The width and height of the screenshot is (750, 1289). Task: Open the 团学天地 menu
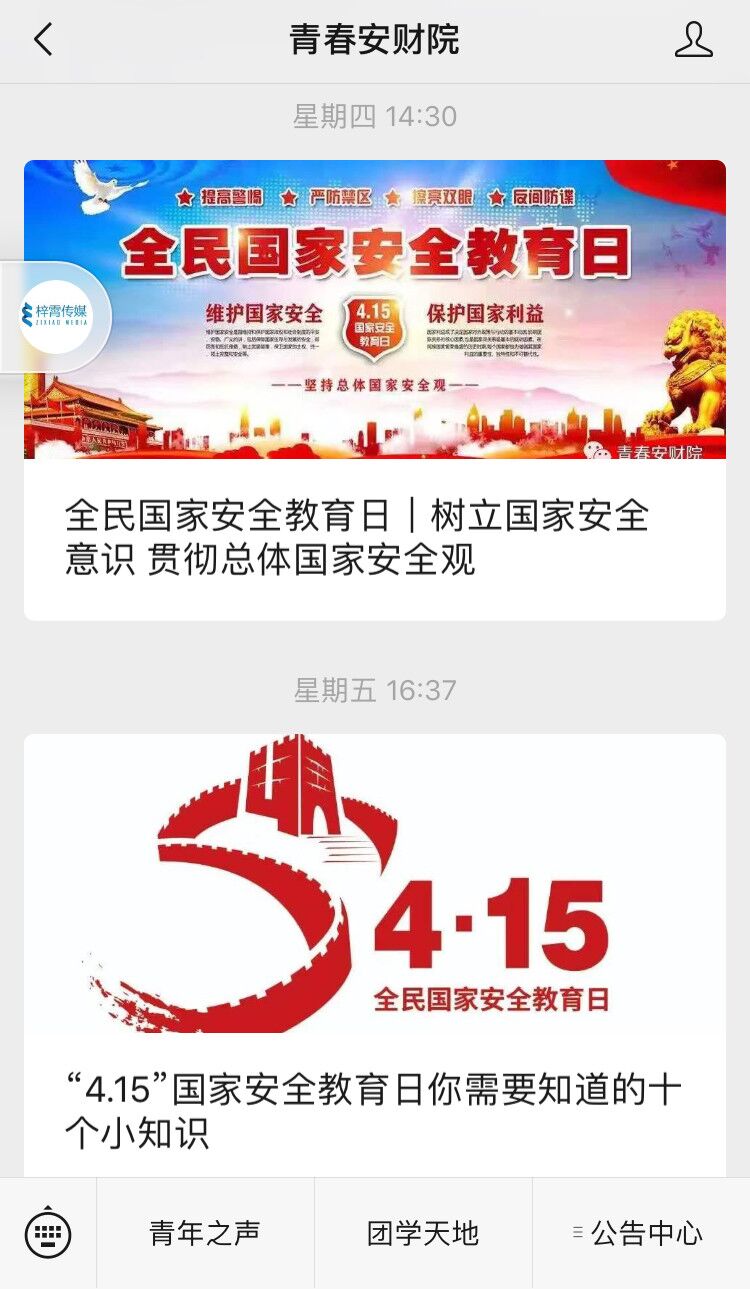[423, 1233]
